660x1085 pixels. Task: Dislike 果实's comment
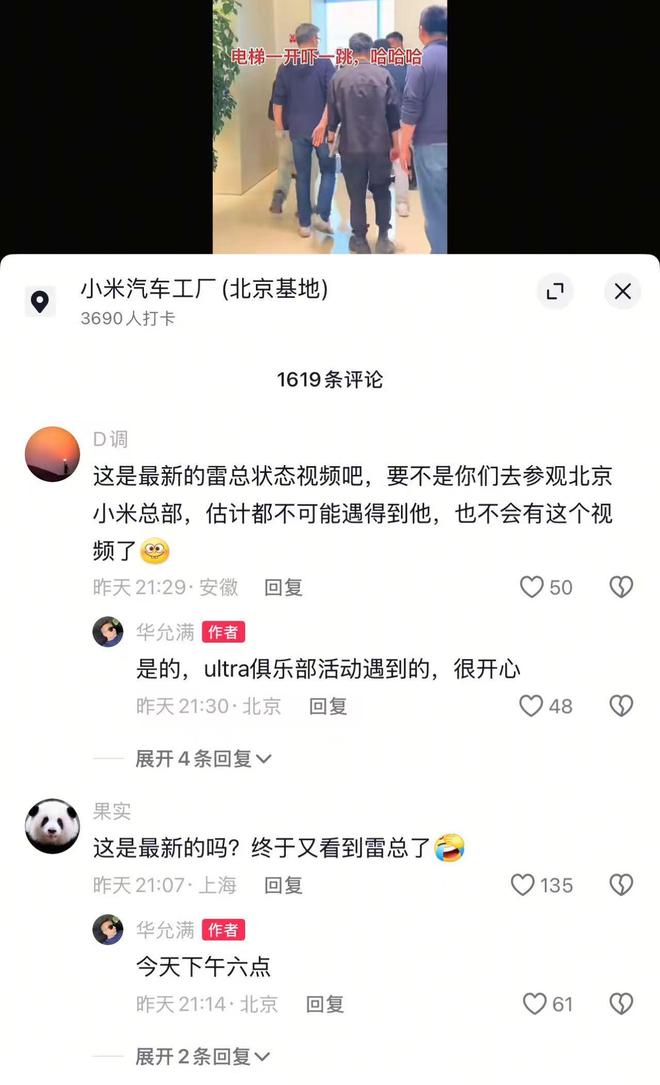[621, 884]
